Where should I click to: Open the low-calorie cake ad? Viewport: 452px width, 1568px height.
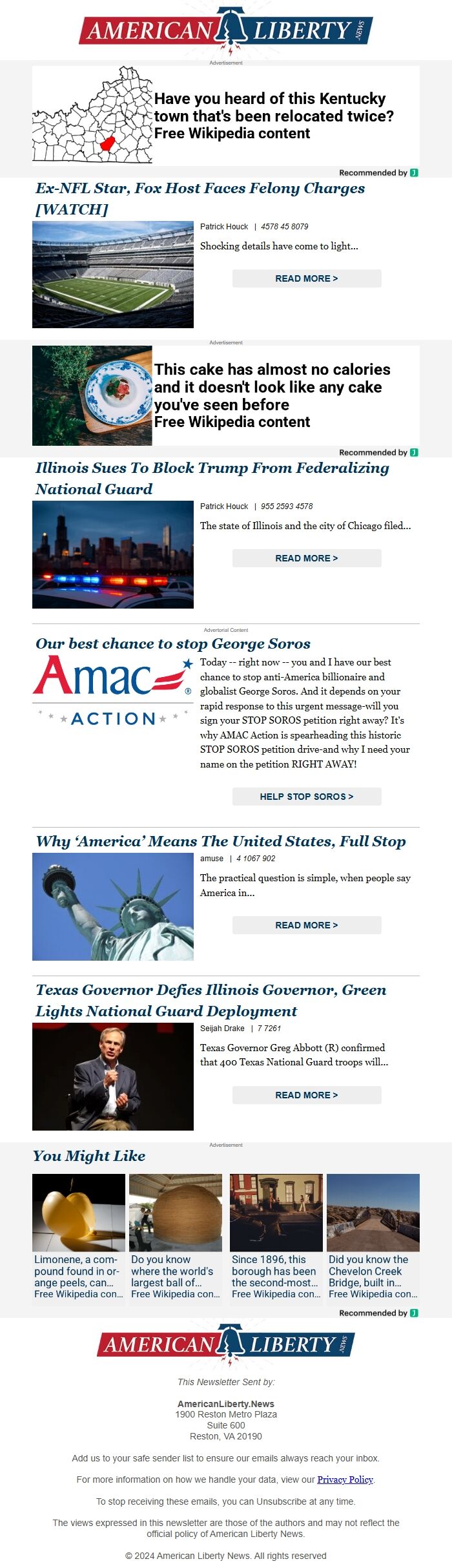273,395
